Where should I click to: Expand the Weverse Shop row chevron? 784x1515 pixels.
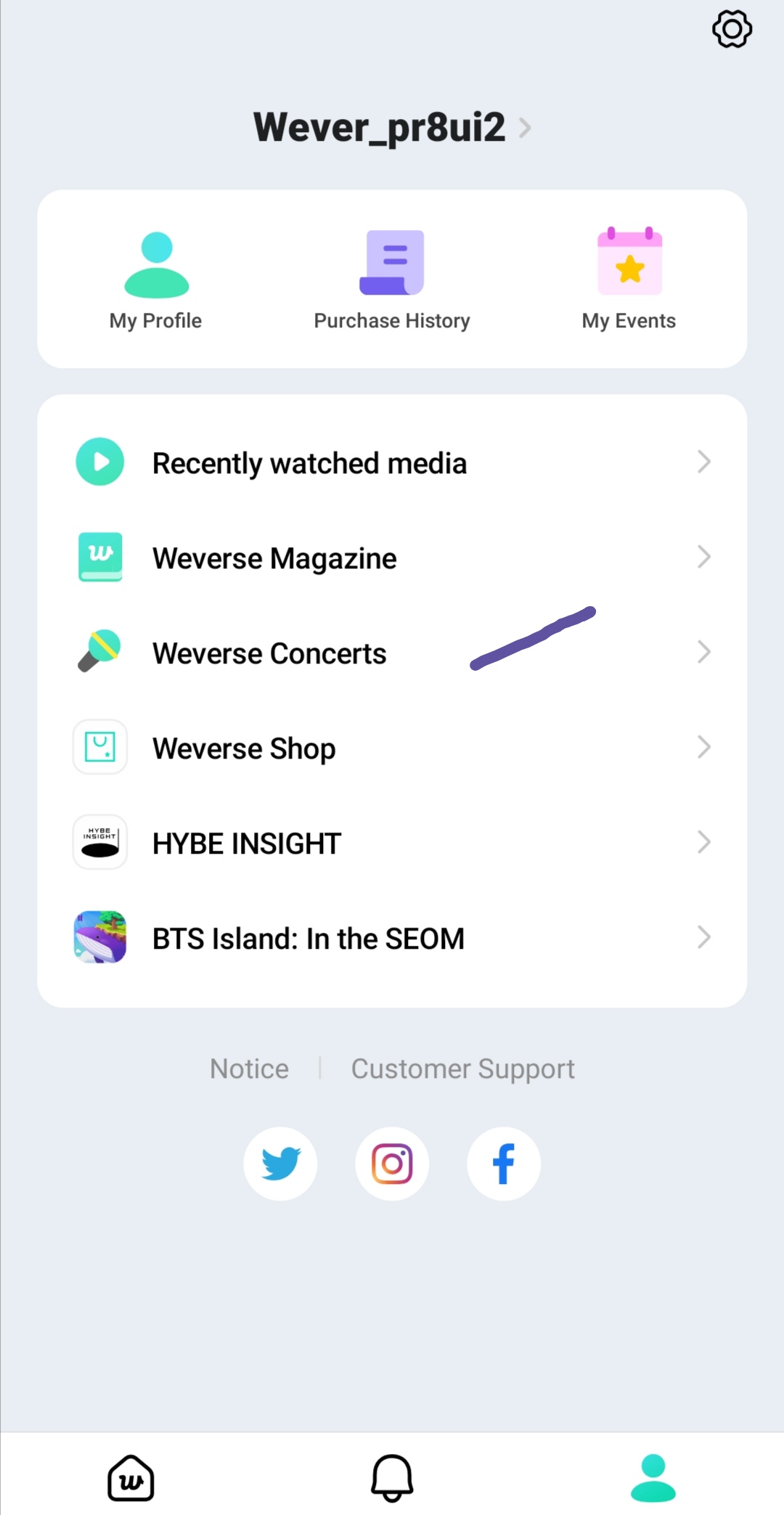click(x=703, y=747)
